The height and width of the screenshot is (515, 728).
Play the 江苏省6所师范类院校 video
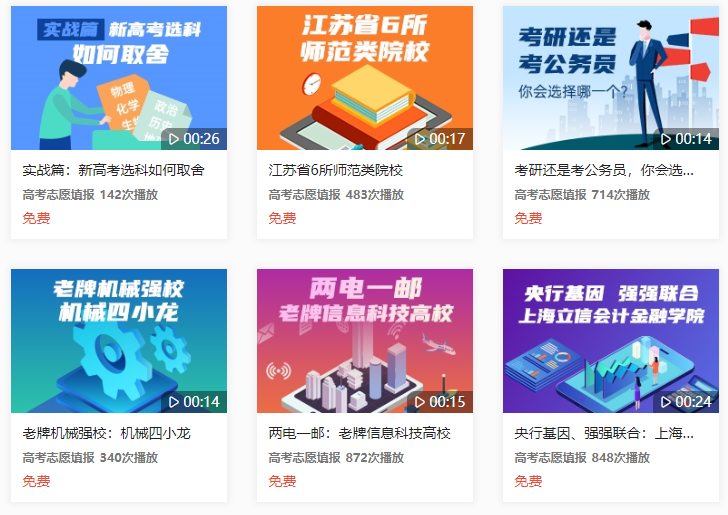coord(365,78)
